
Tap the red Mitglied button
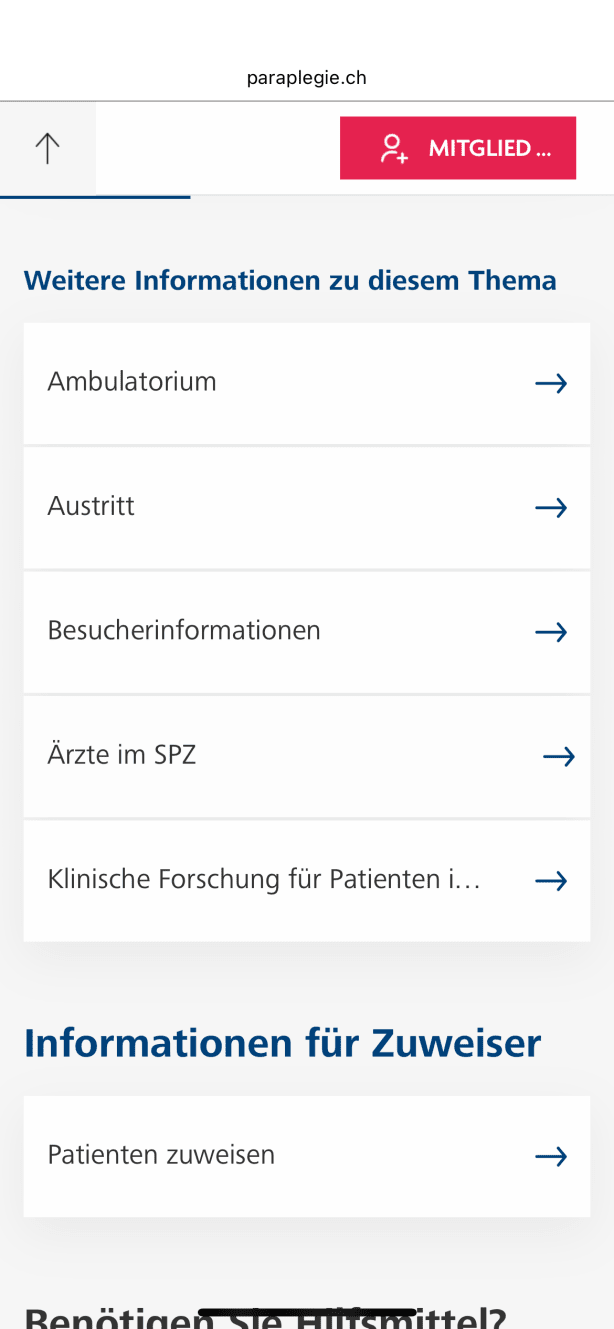click(458, 148)
